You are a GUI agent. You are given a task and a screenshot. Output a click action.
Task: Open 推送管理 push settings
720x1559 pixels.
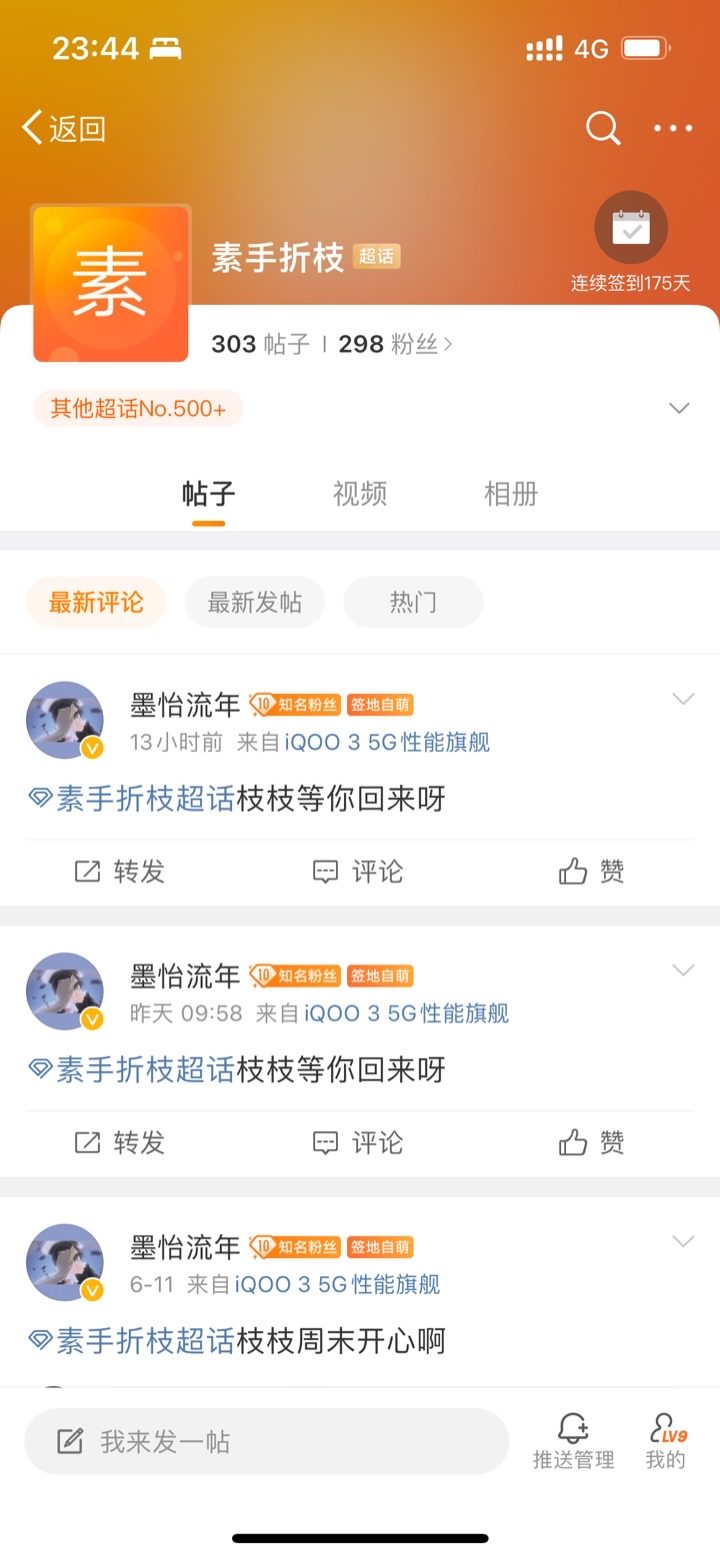[574, 1441]
